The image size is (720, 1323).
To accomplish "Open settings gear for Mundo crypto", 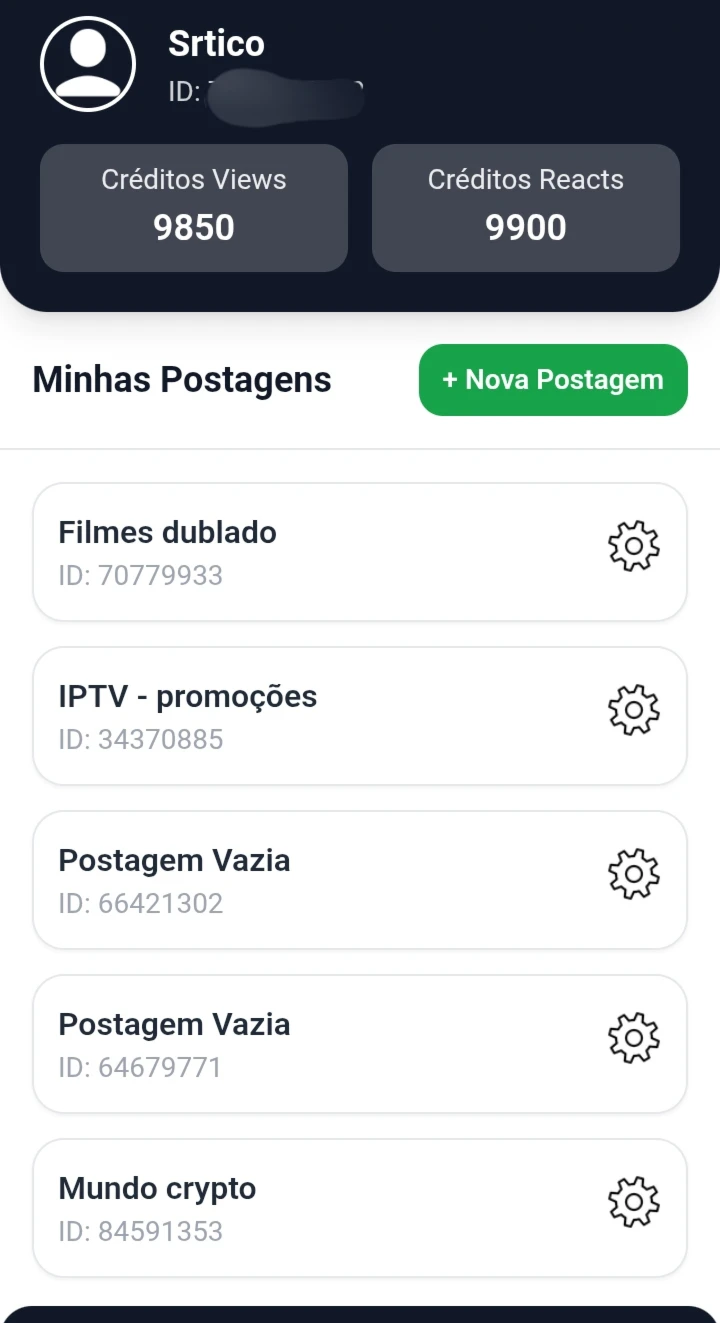I will click(x=634, y=1202).
